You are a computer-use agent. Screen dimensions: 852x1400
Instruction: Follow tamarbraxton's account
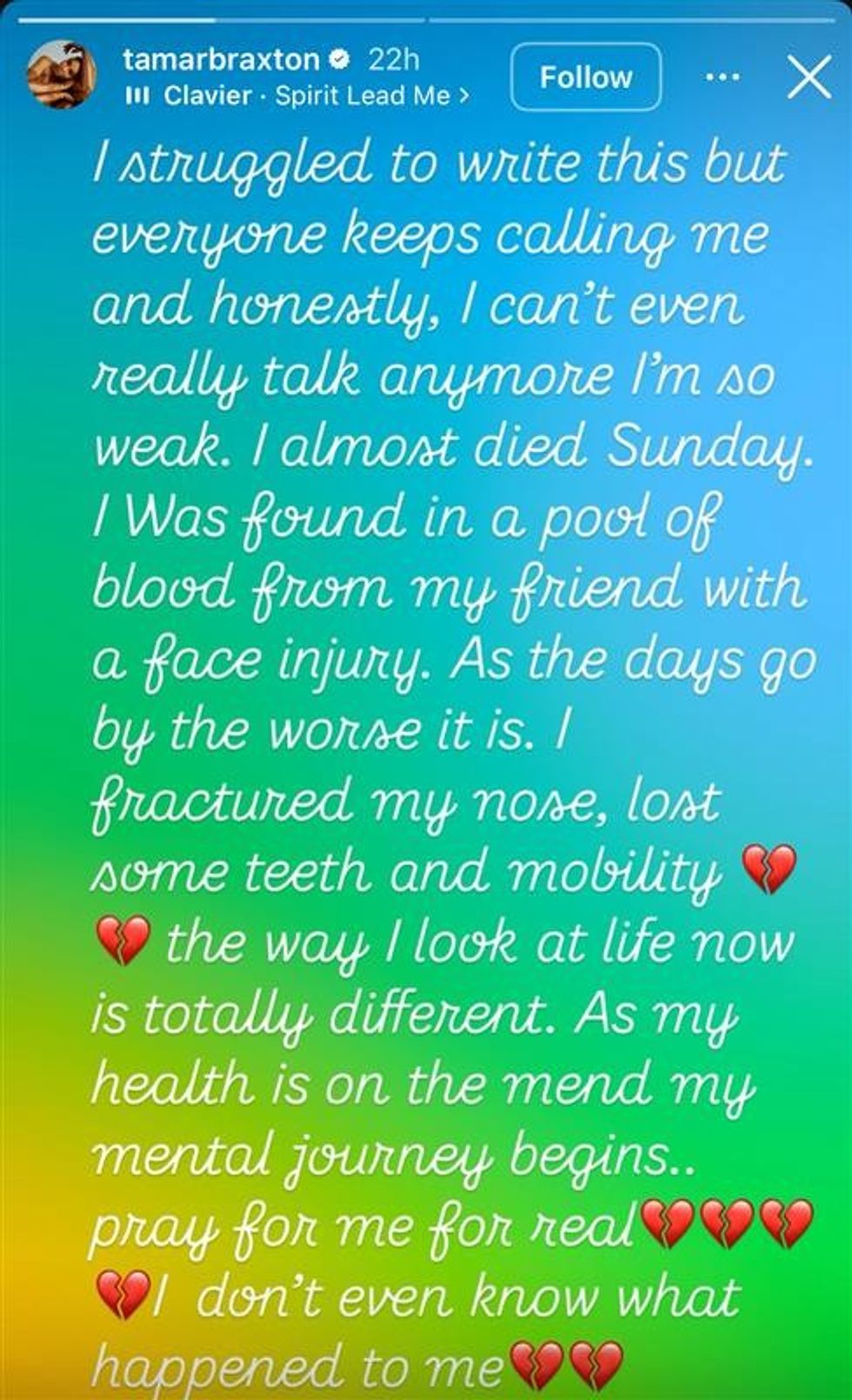pos(585,77)
